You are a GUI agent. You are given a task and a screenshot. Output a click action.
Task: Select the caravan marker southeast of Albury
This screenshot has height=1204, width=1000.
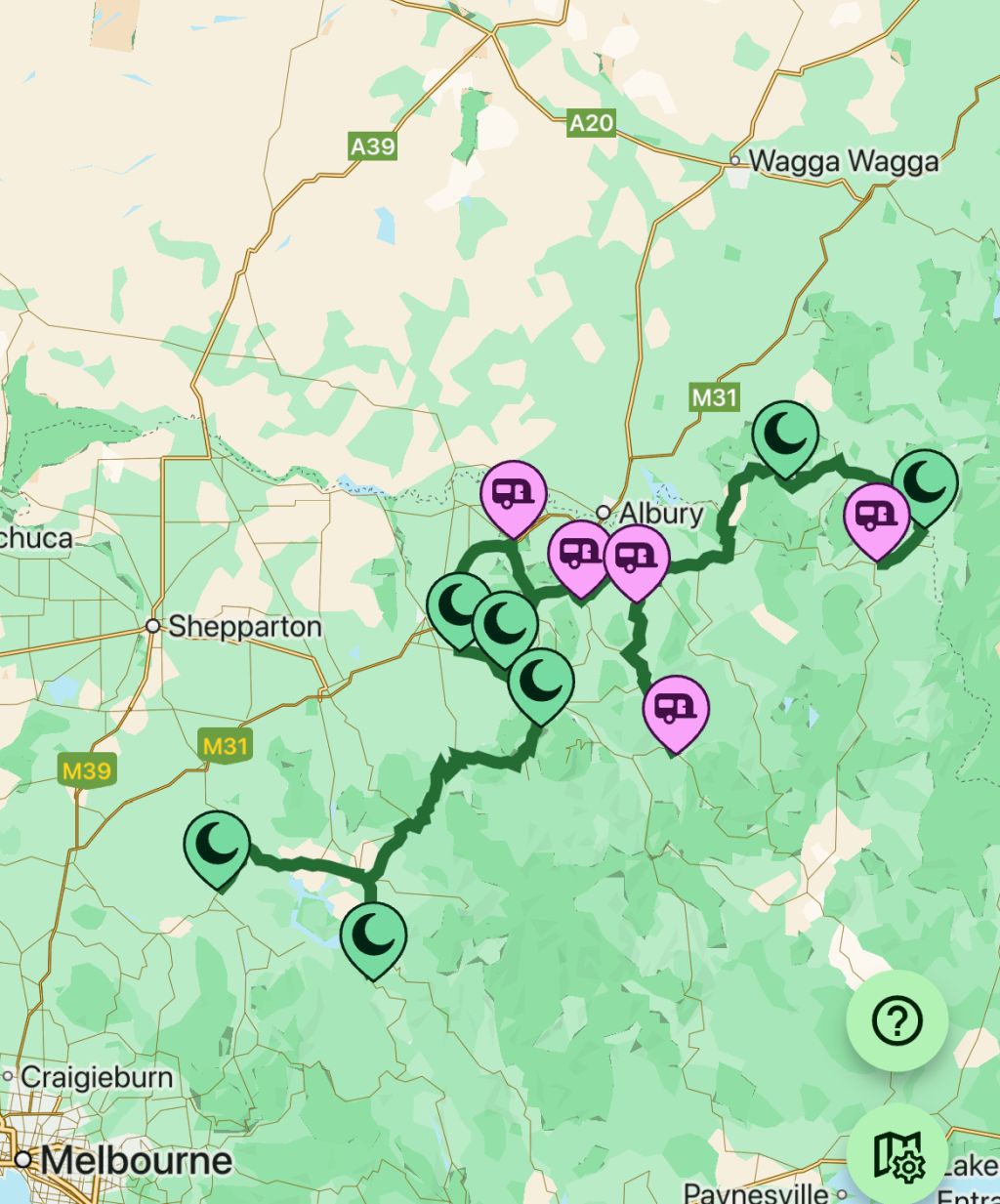pos(636,558)
